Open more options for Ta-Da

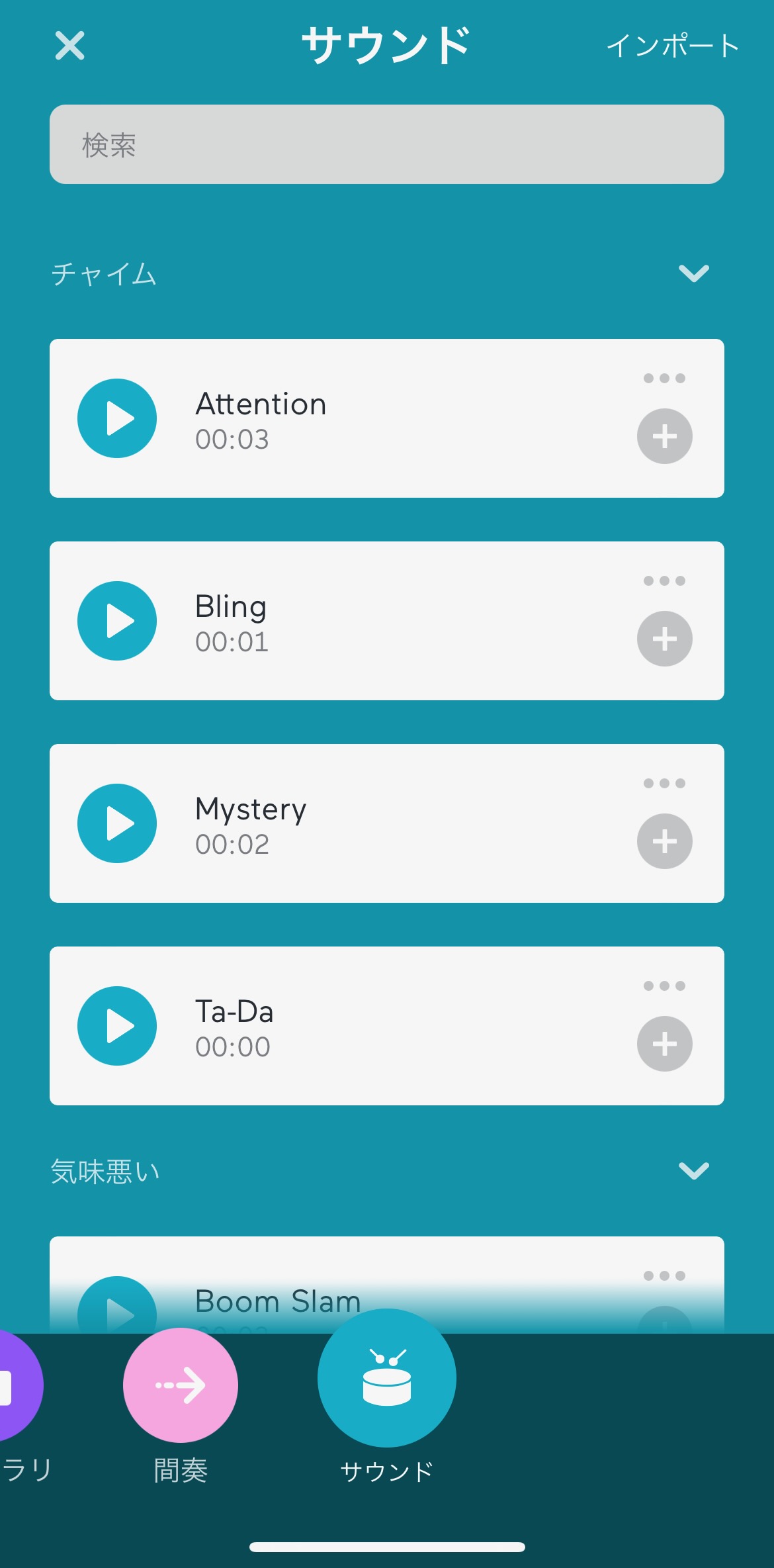664,986
